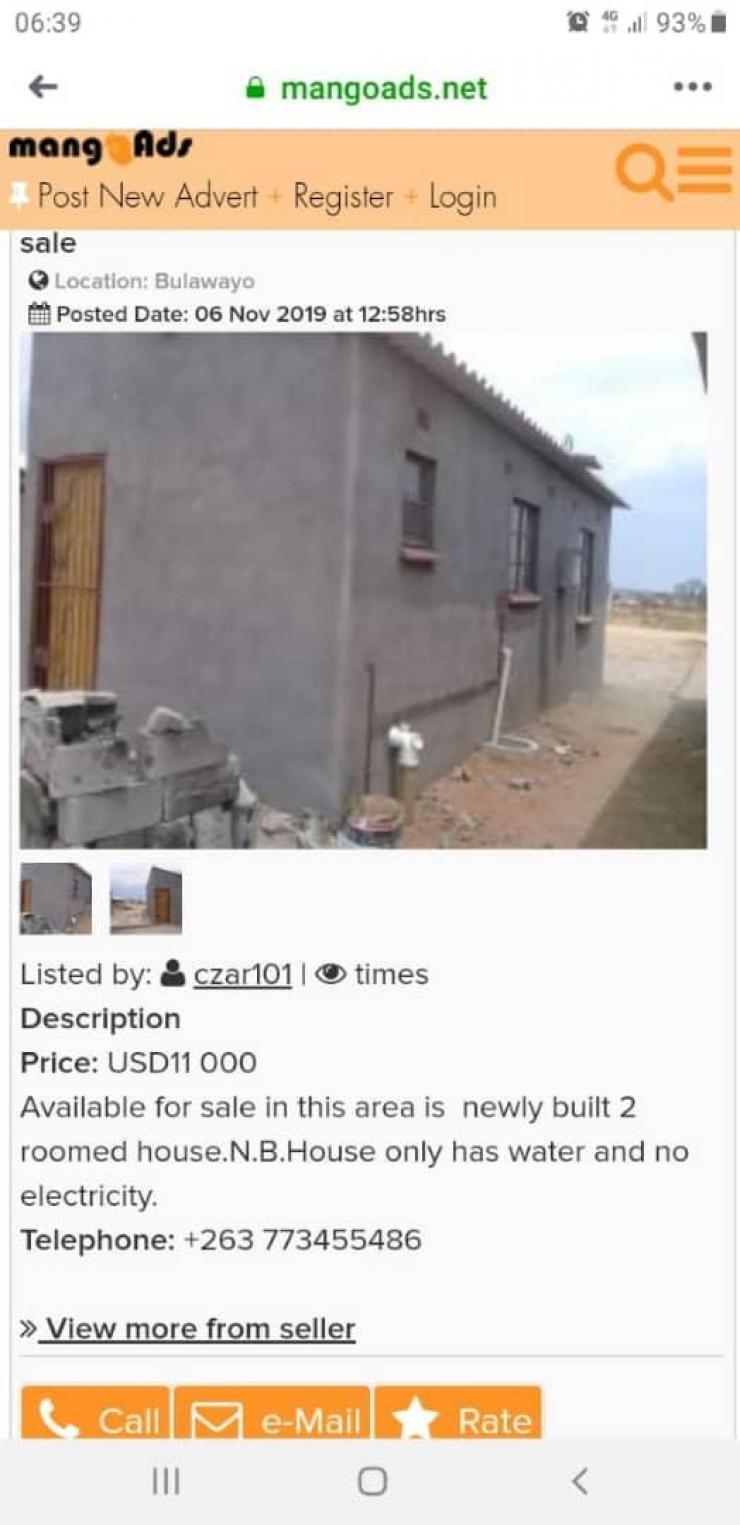Select the first small house thumbnail
Viewport: 740px width, 1525px height.
[x=56, y=898]
